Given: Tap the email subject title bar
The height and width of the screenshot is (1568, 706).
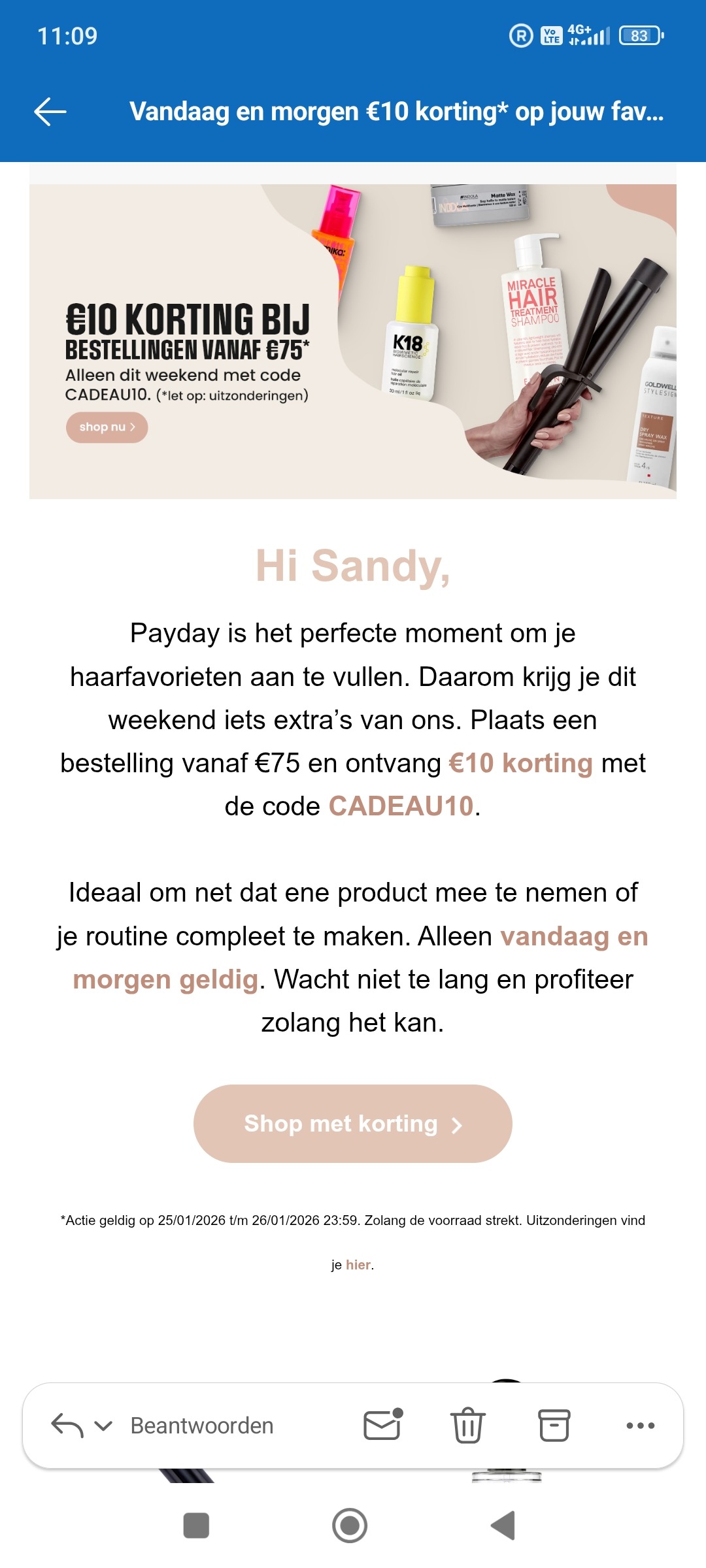Looking at the screenshot, I should tap(397, 112).
